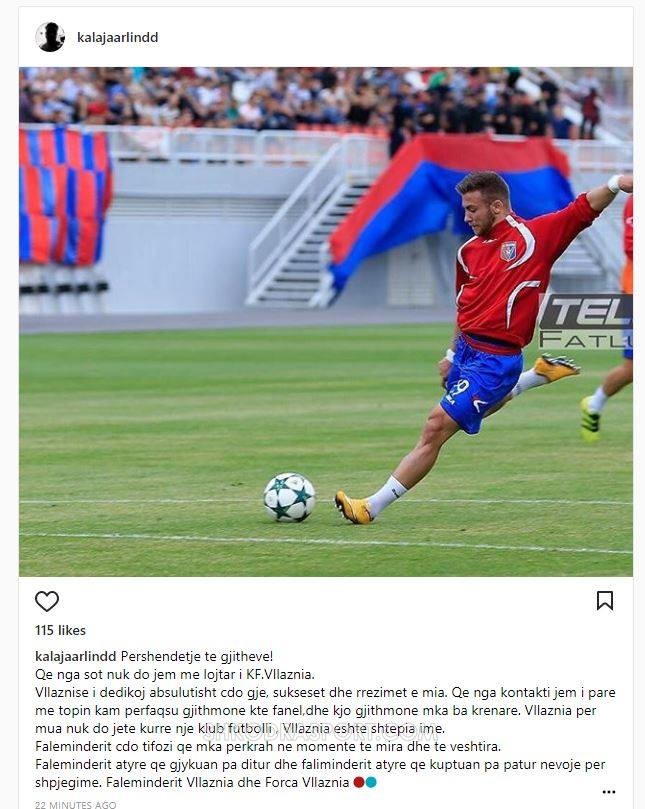
Task: Like the post with the heart icon
Action: [x=47, y=601]
